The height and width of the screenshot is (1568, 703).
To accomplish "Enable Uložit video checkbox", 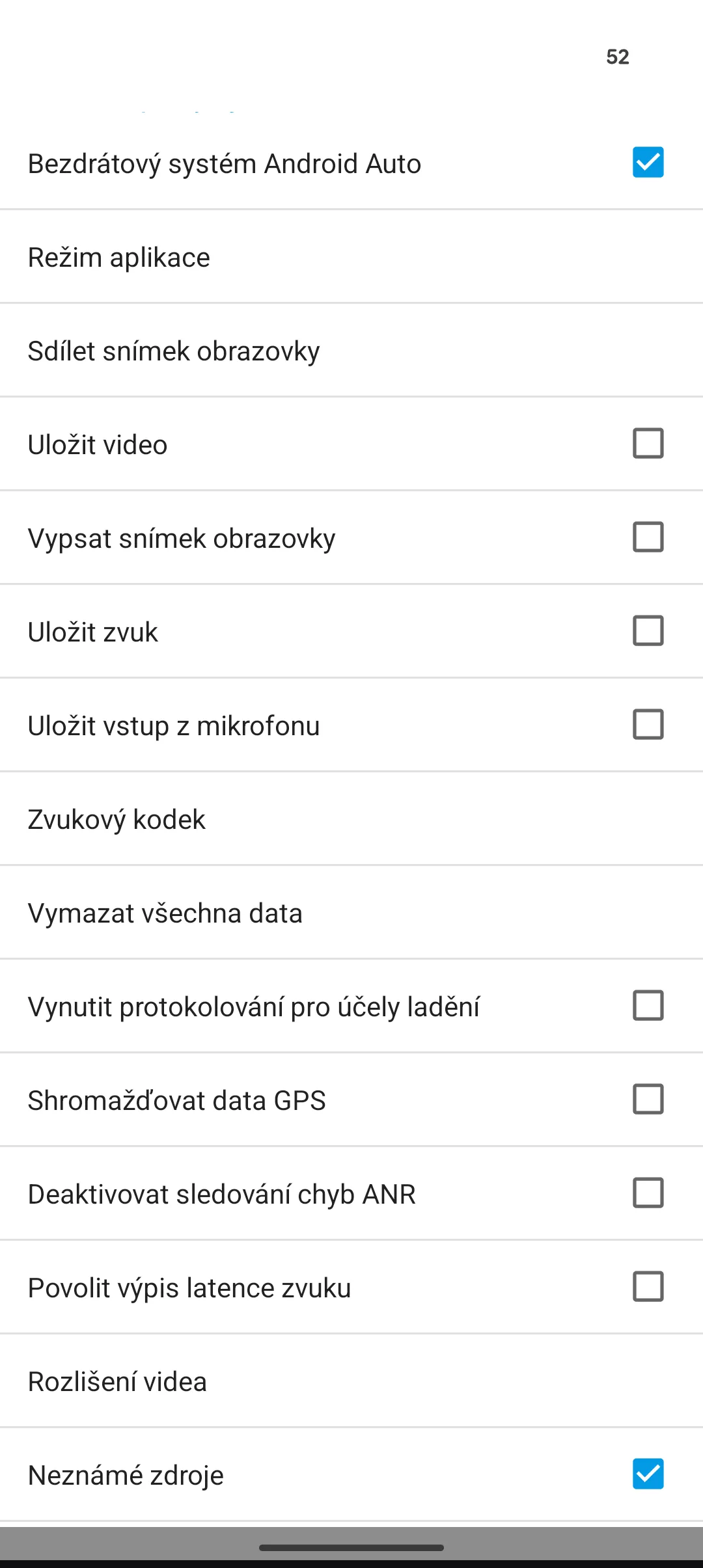I will click(x=648, y=444).
